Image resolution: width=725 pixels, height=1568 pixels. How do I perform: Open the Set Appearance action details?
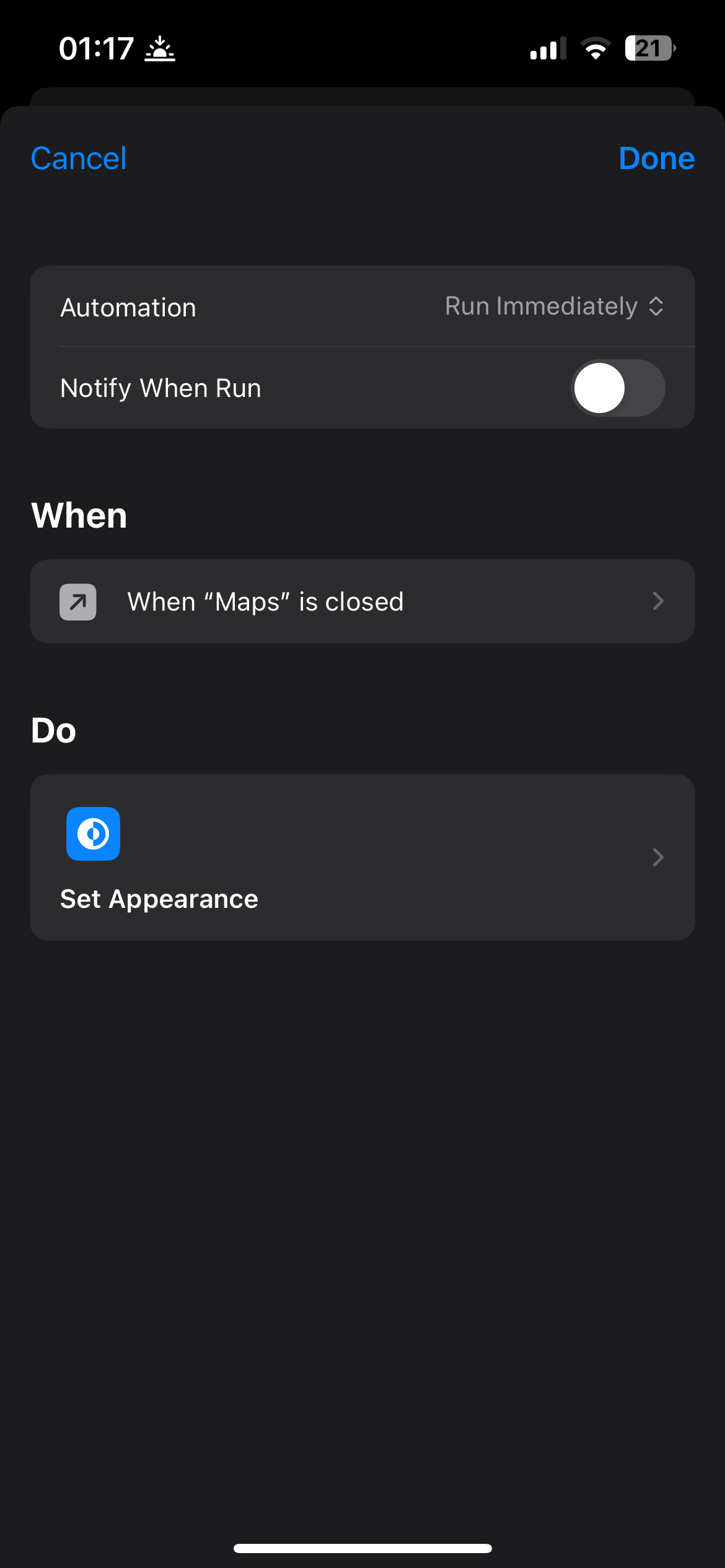(362, 858)
